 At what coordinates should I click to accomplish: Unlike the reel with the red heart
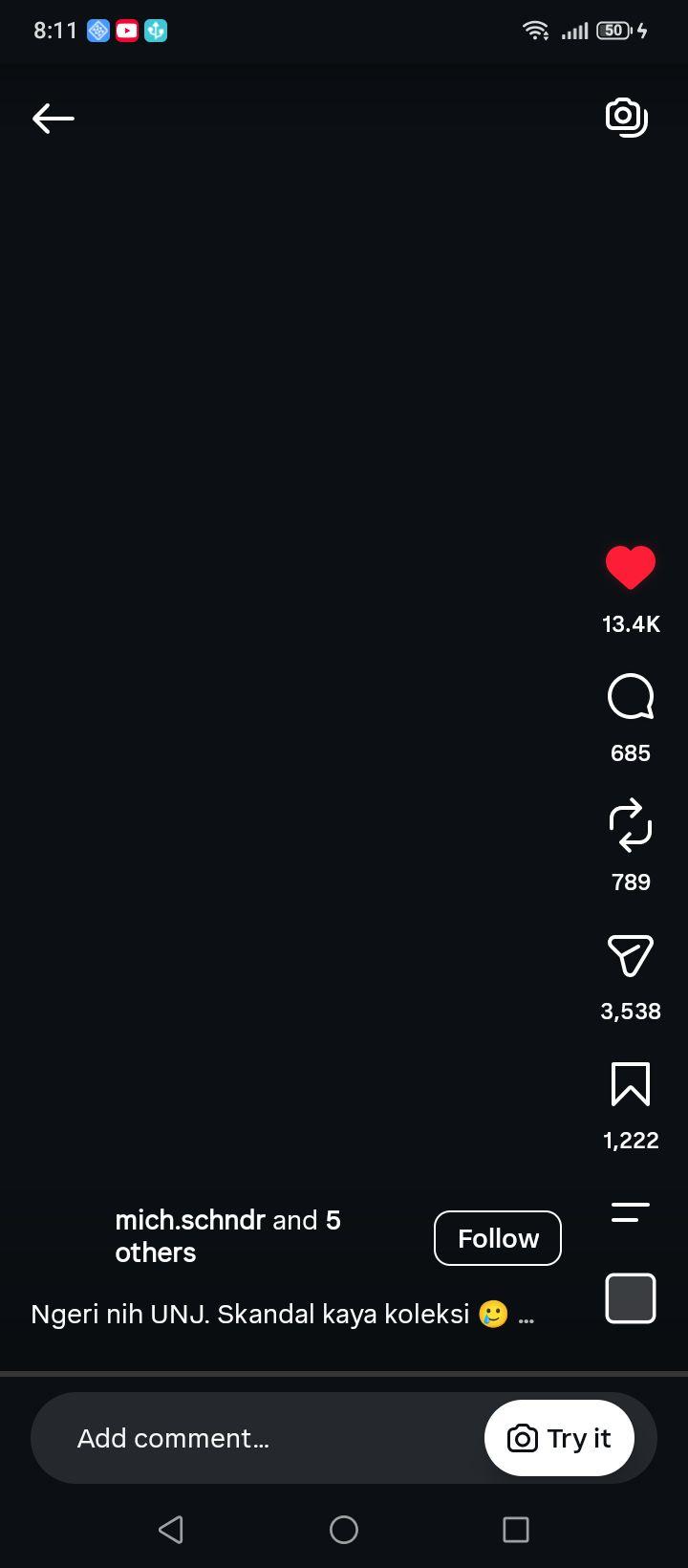pyautogui.click(x=631, y=568)
